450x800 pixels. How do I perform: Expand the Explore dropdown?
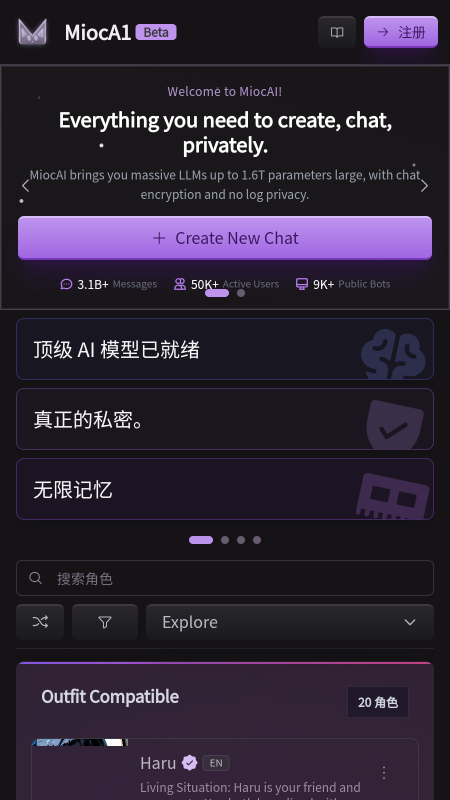point(290,622)
